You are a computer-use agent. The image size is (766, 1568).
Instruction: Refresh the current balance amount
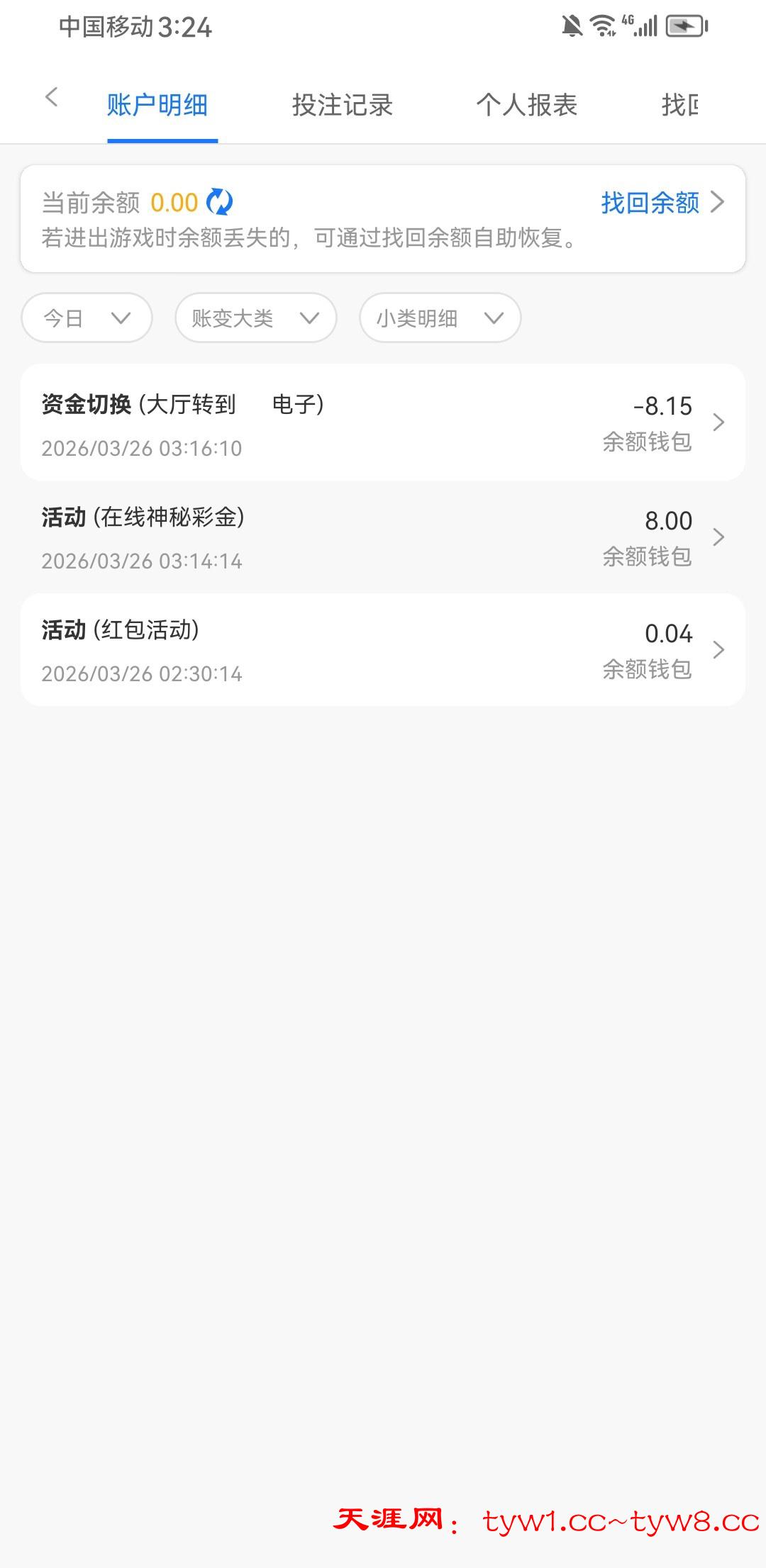219,202
